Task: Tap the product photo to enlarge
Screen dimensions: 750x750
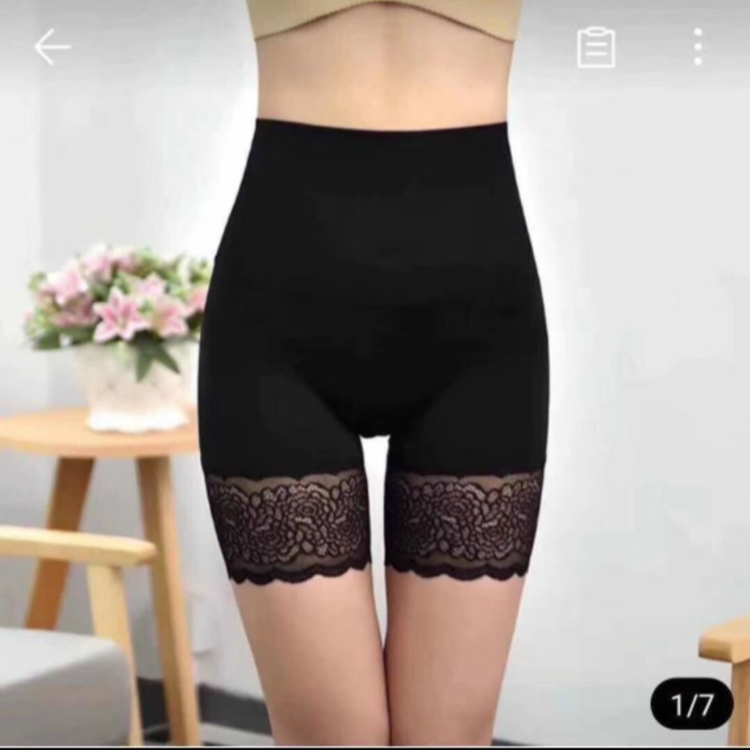Action: click(375, 375)
